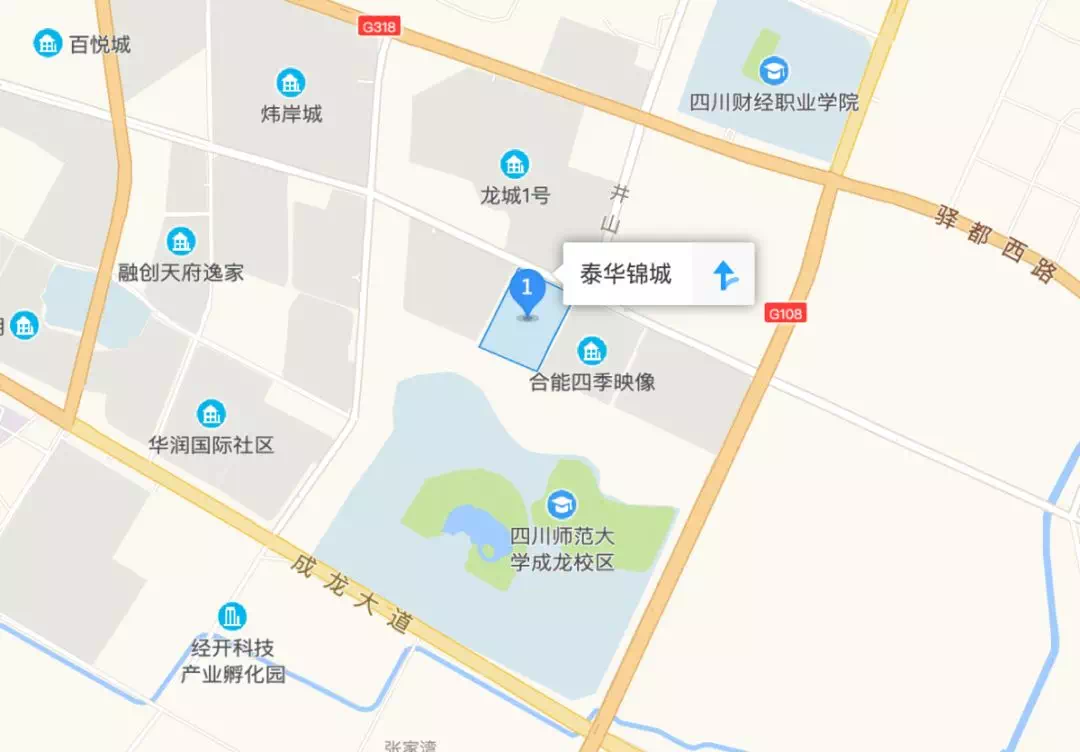Screen dimensions: 1080x752
Task: Select the 炜岸城 map marker
Action: coord(291,82)
